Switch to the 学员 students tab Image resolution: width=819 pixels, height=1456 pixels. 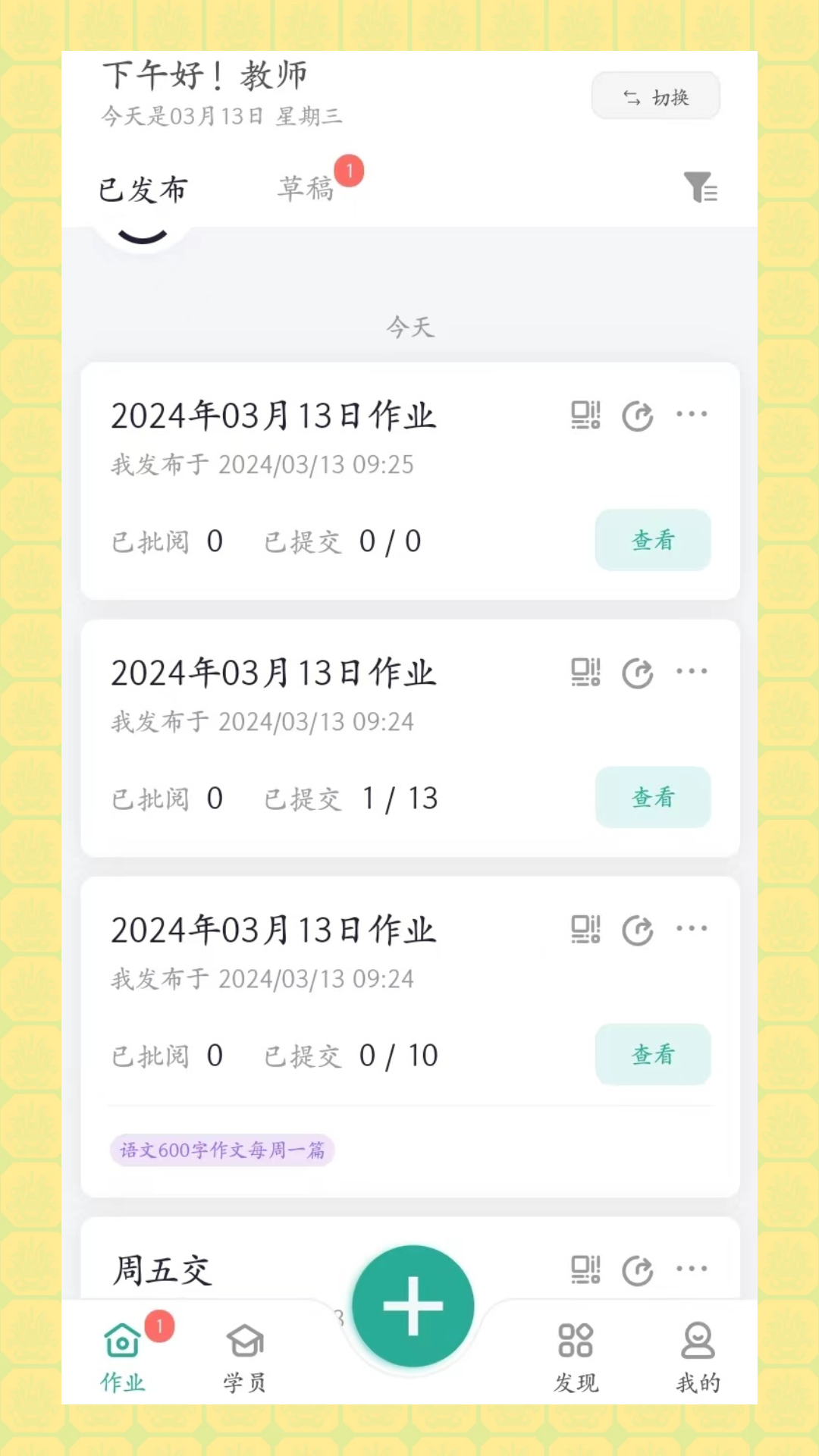point(244,1357)
